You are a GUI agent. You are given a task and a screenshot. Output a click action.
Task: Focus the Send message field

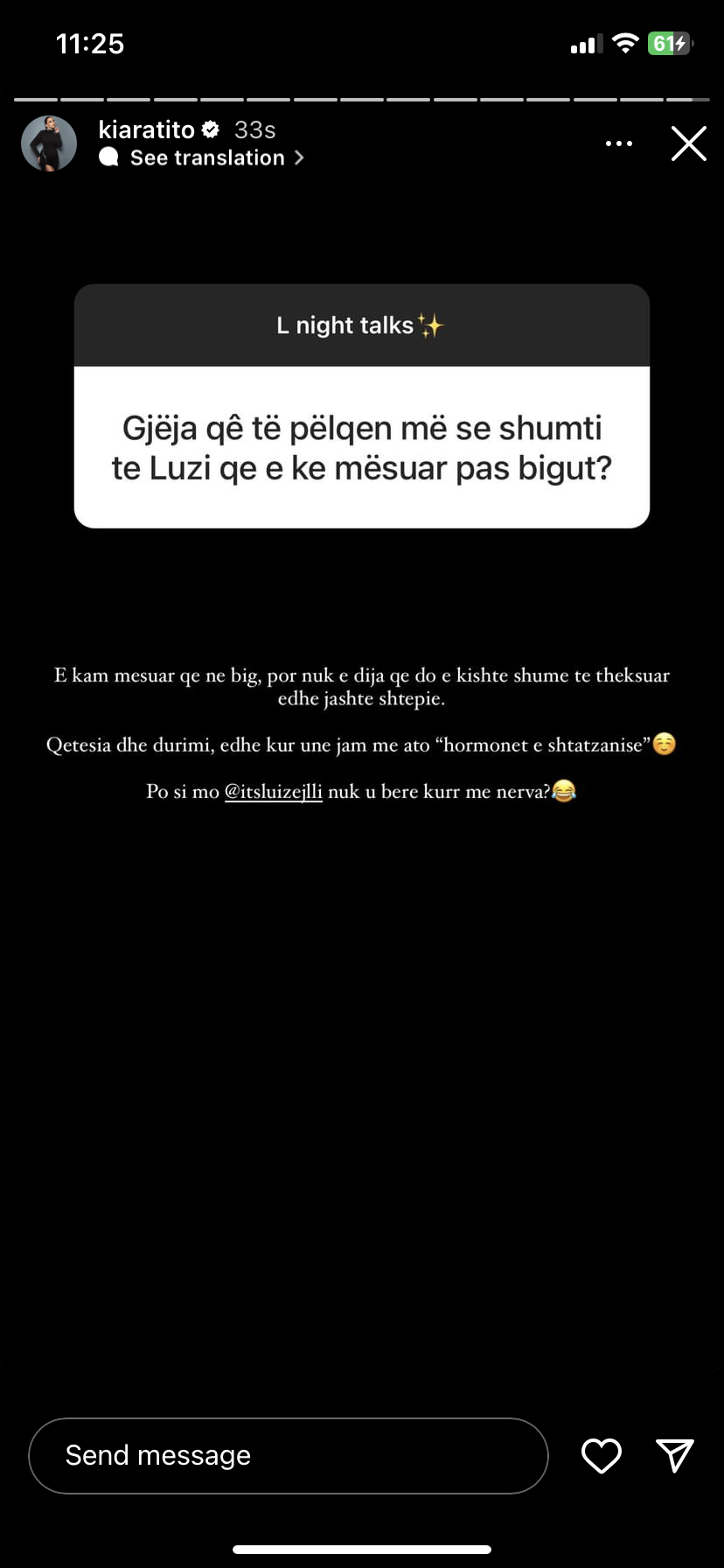289,1455
